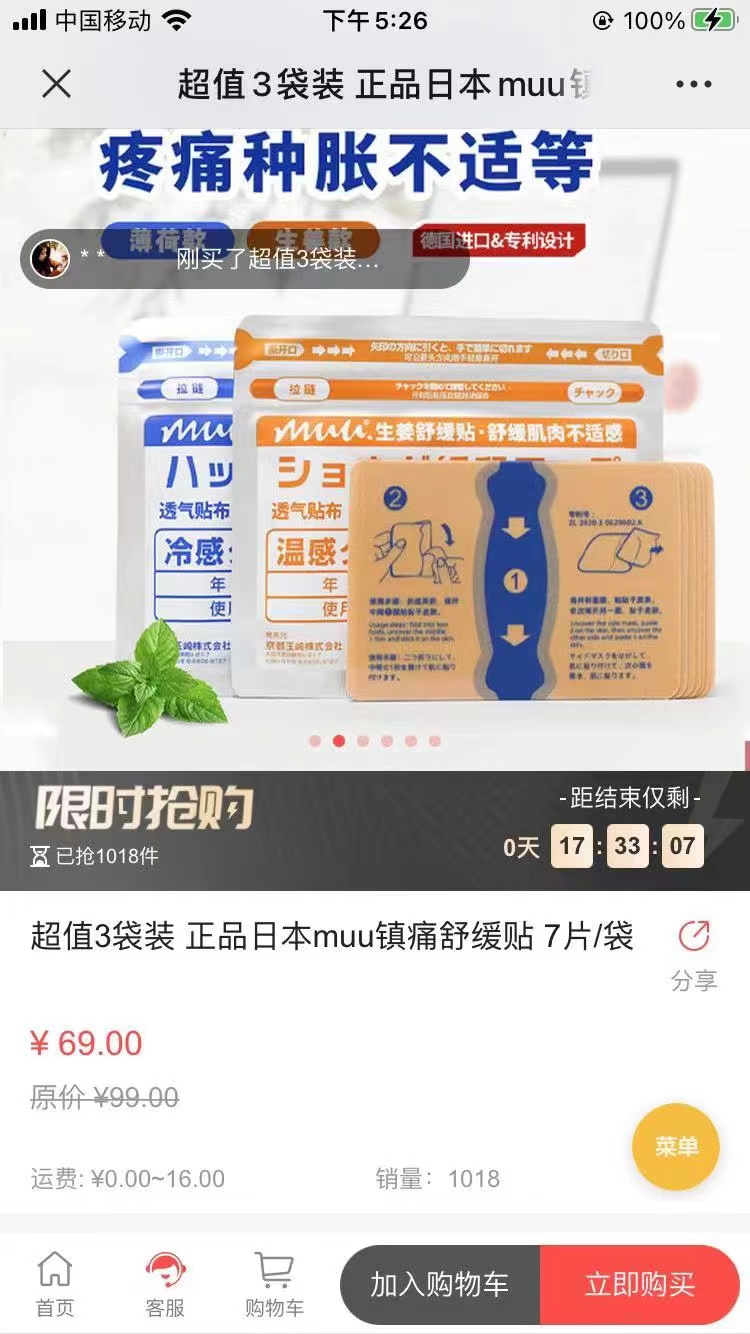Open the three-dot overflow menu
Screen dimensions: 750x1334
tap(693, 85)
